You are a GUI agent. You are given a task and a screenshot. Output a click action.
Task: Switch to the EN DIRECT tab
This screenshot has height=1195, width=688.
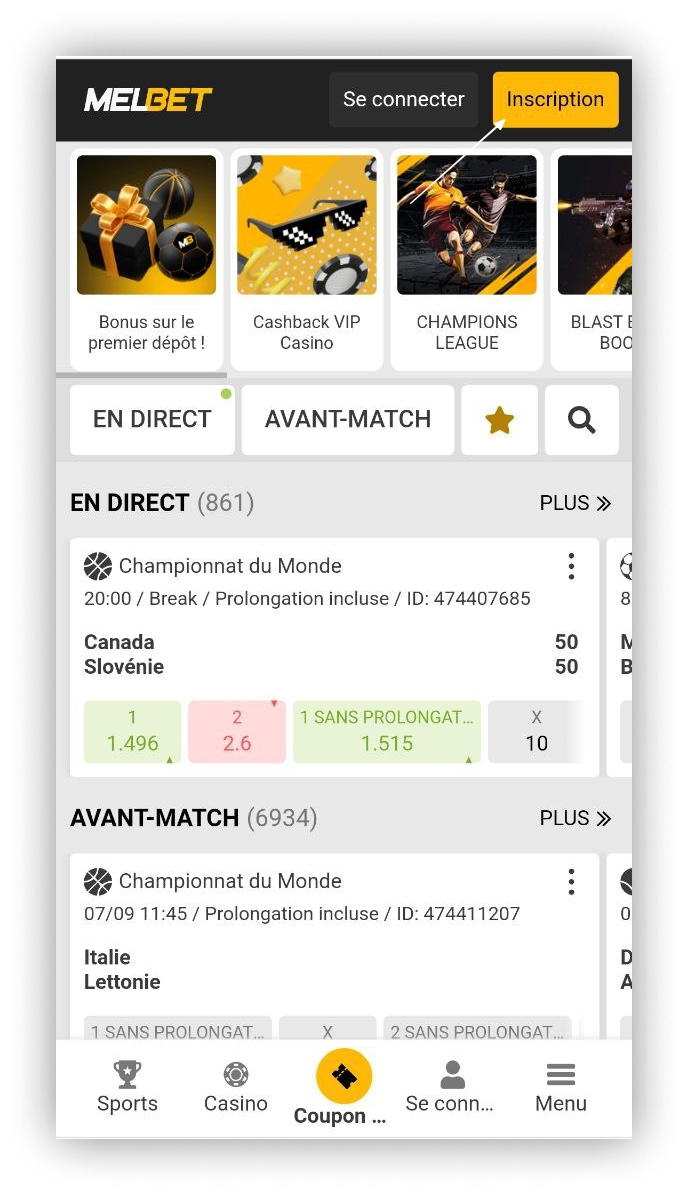(152, 420)
